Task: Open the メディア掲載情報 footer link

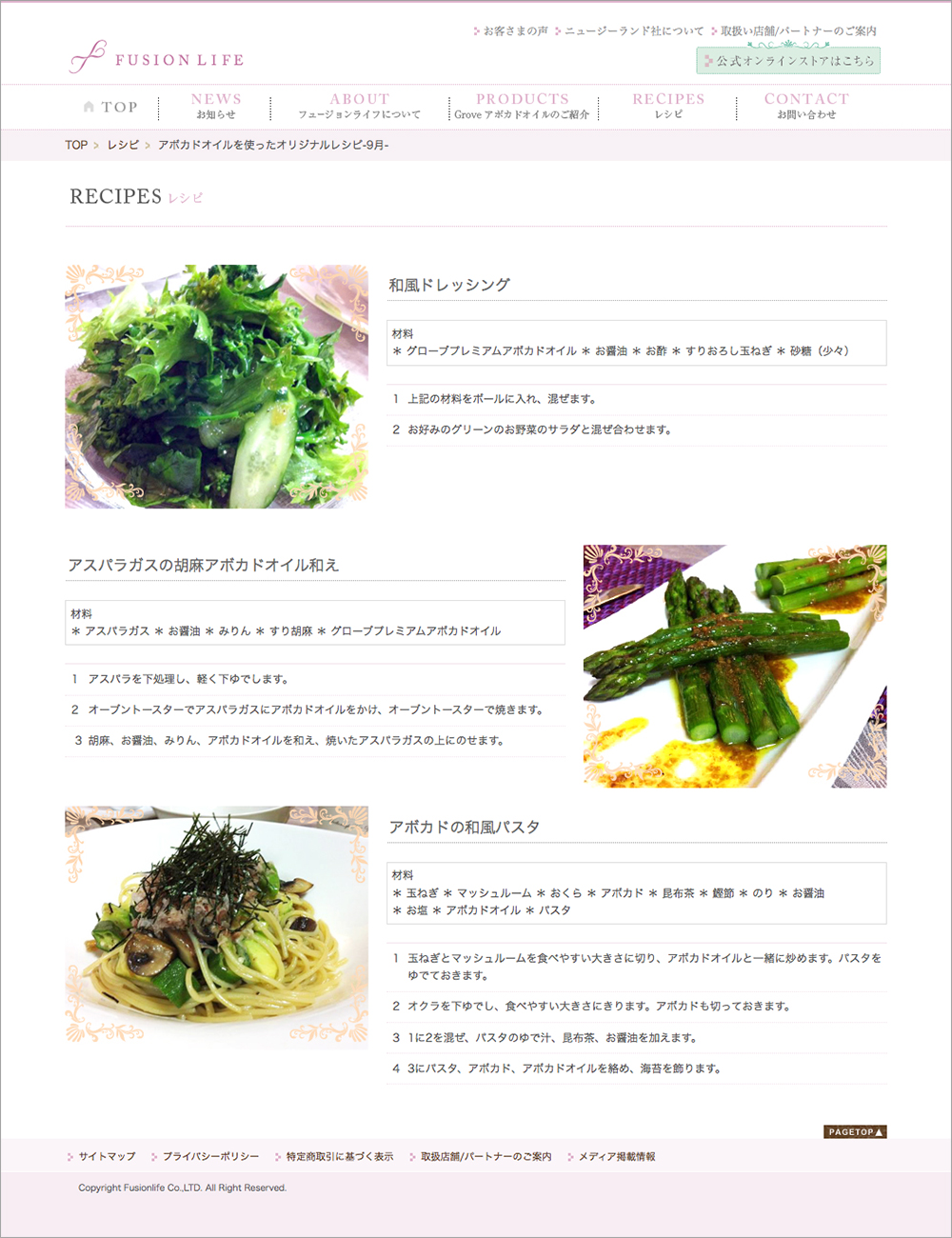Action: [616, 1156]
